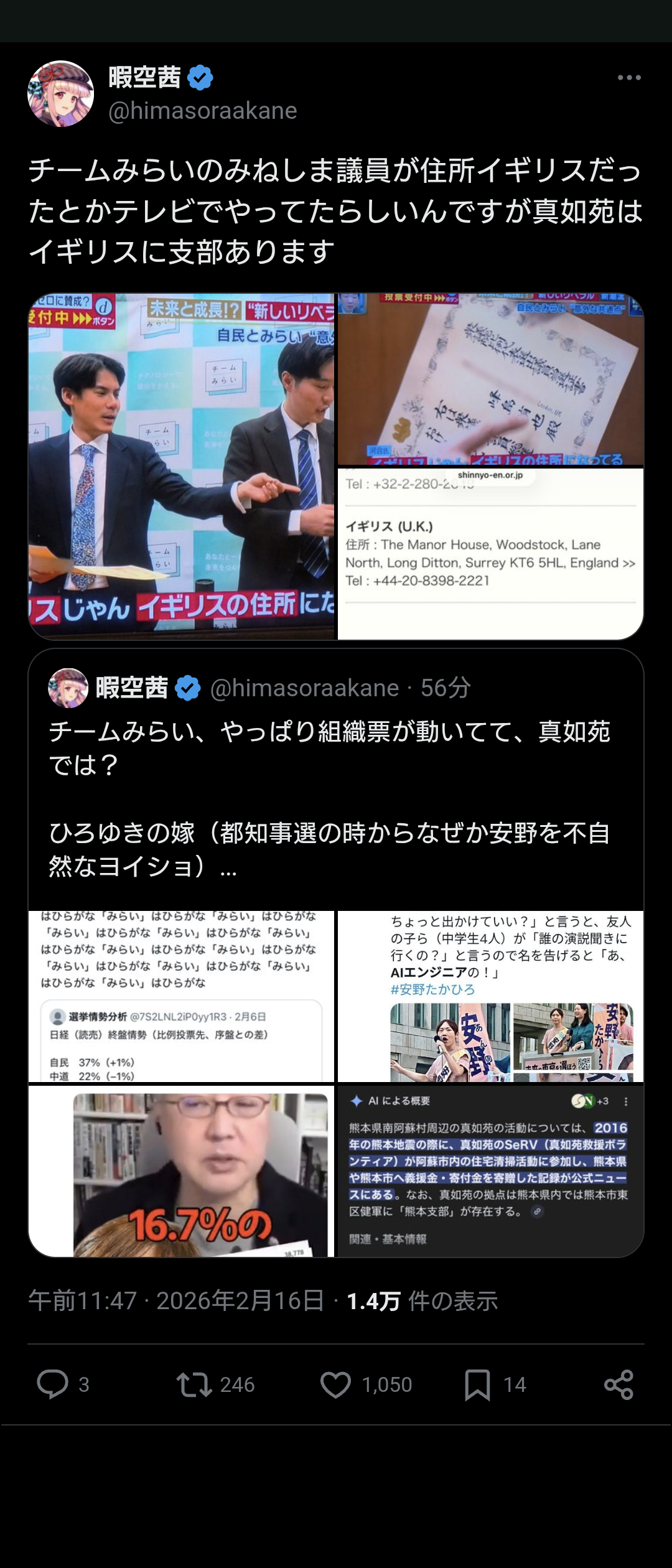
Task: Like the post with 1,050 likes
Action: click(336, 1384)
